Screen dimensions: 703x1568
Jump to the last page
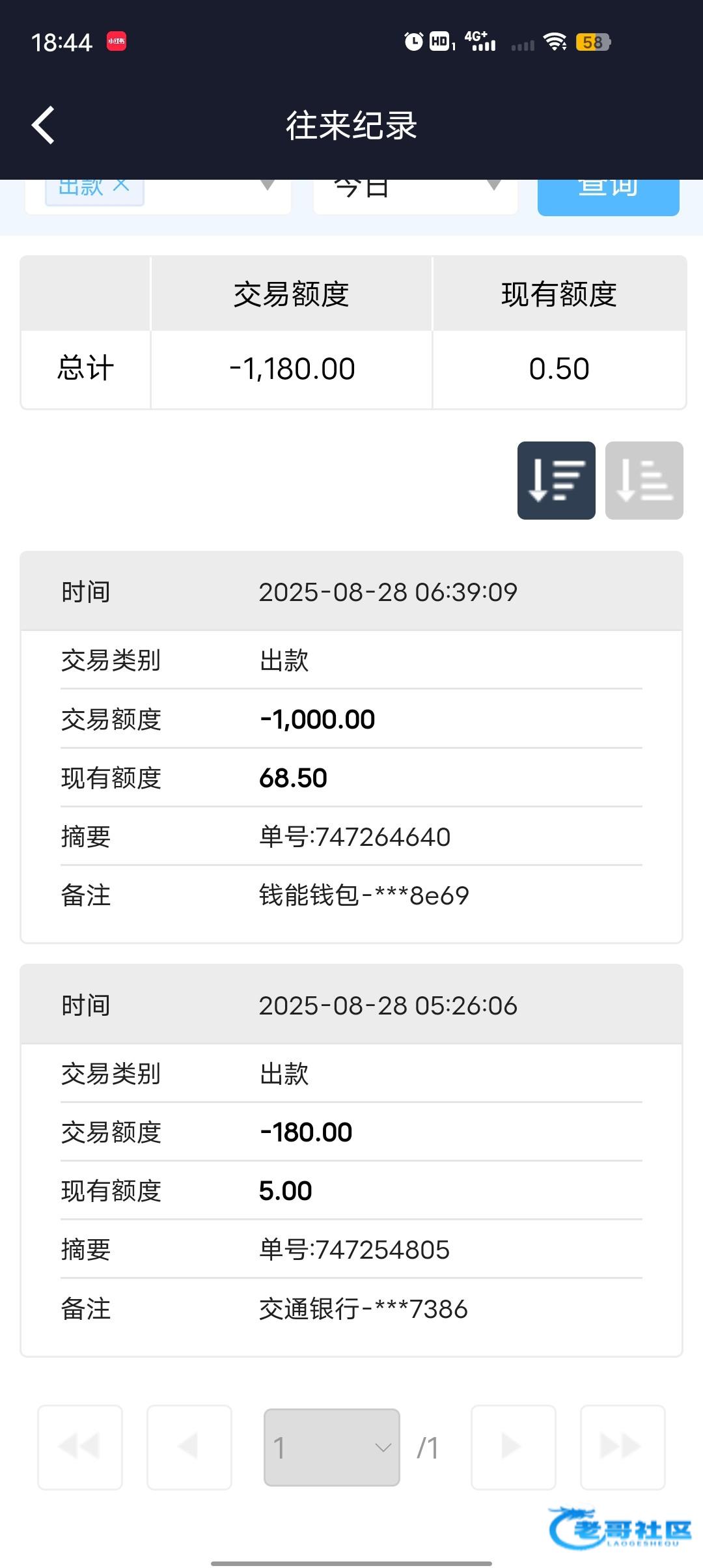(622, 1447)
